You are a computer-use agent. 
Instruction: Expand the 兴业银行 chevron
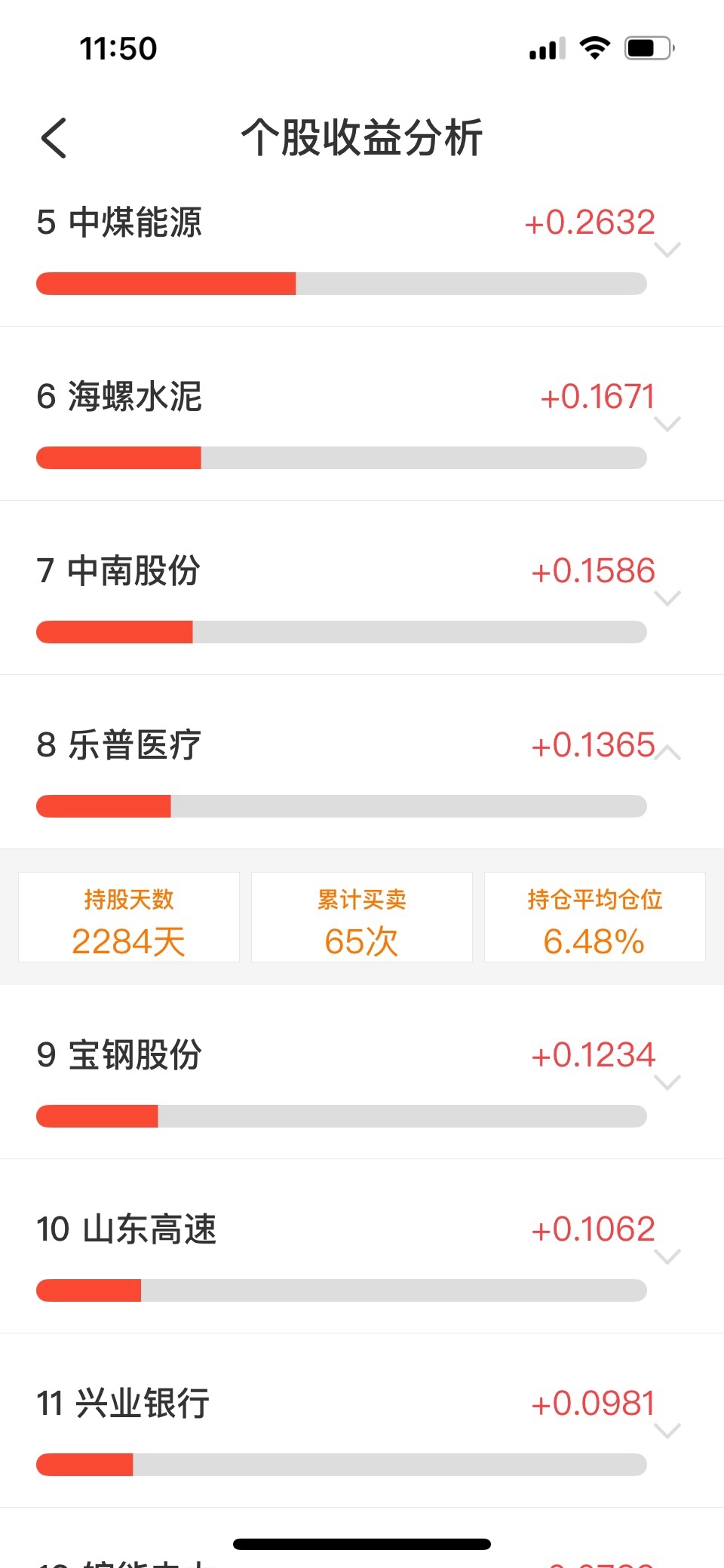tap(667, 1431)
